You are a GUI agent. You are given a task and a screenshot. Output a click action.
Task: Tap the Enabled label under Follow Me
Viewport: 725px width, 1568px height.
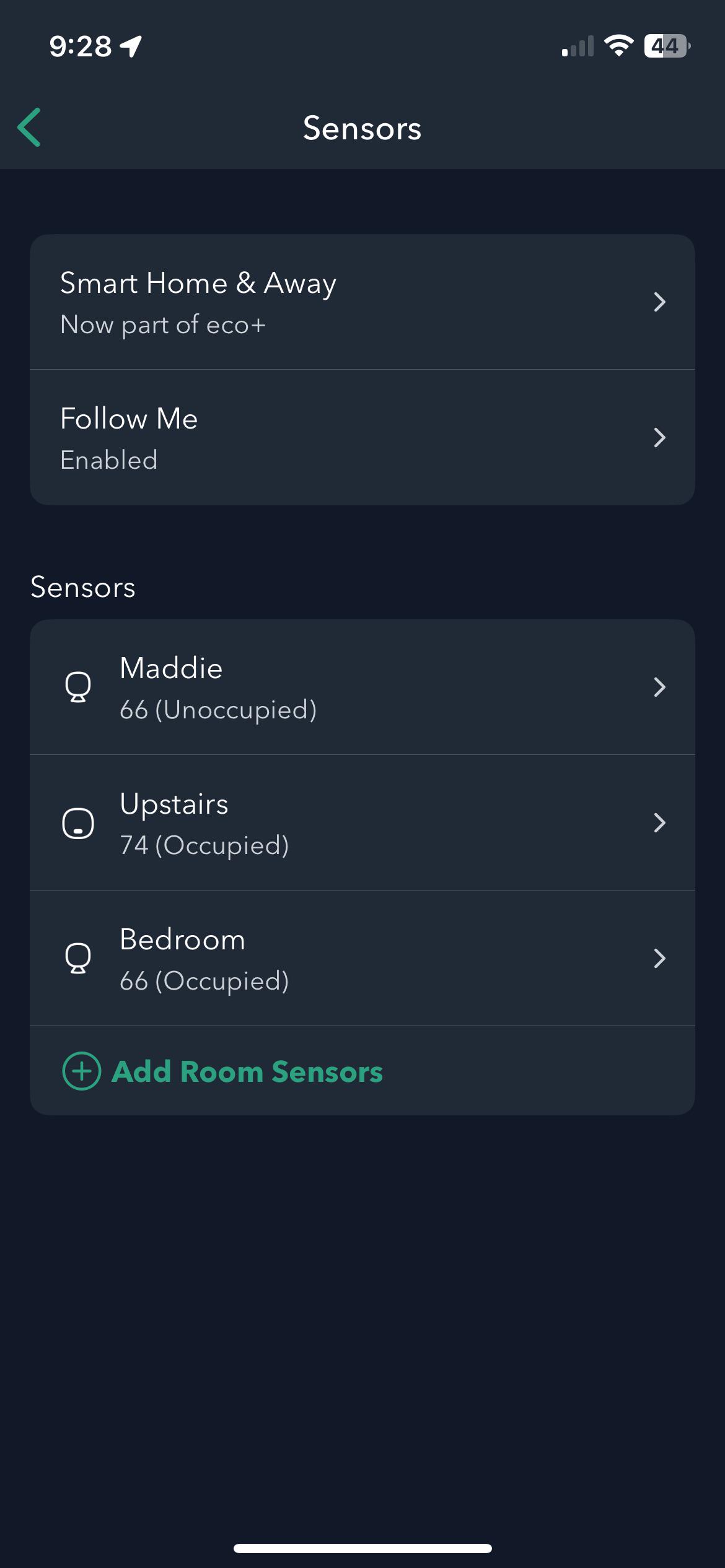coord(108,460)
